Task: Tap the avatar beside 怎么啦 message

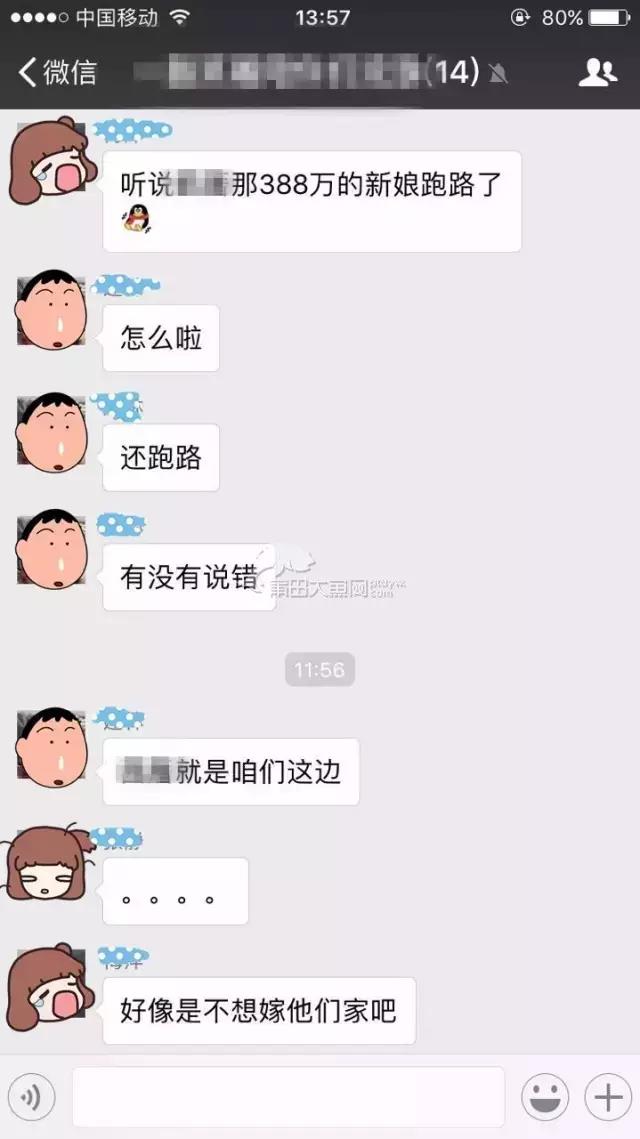Action: point(51,309)
